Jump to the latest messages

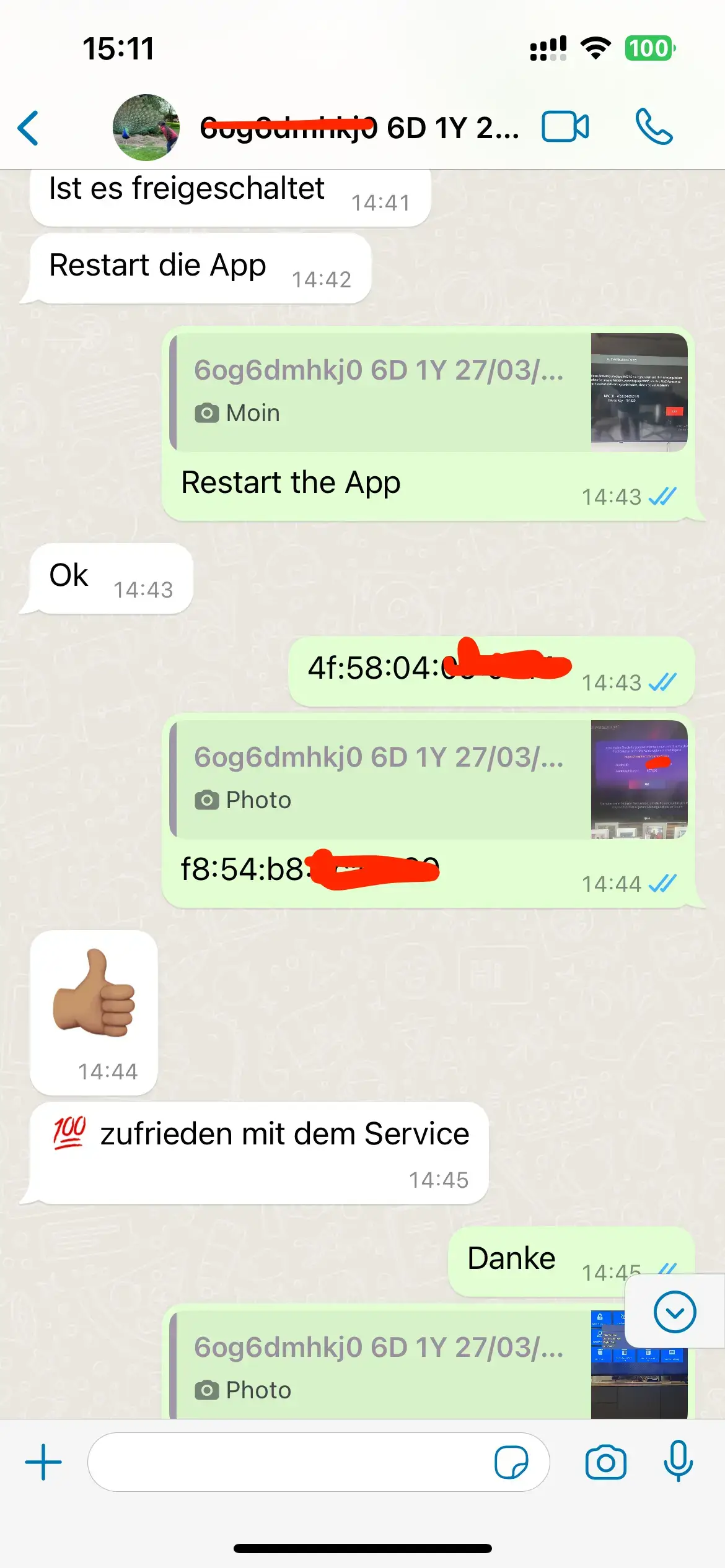point(675,1311)
